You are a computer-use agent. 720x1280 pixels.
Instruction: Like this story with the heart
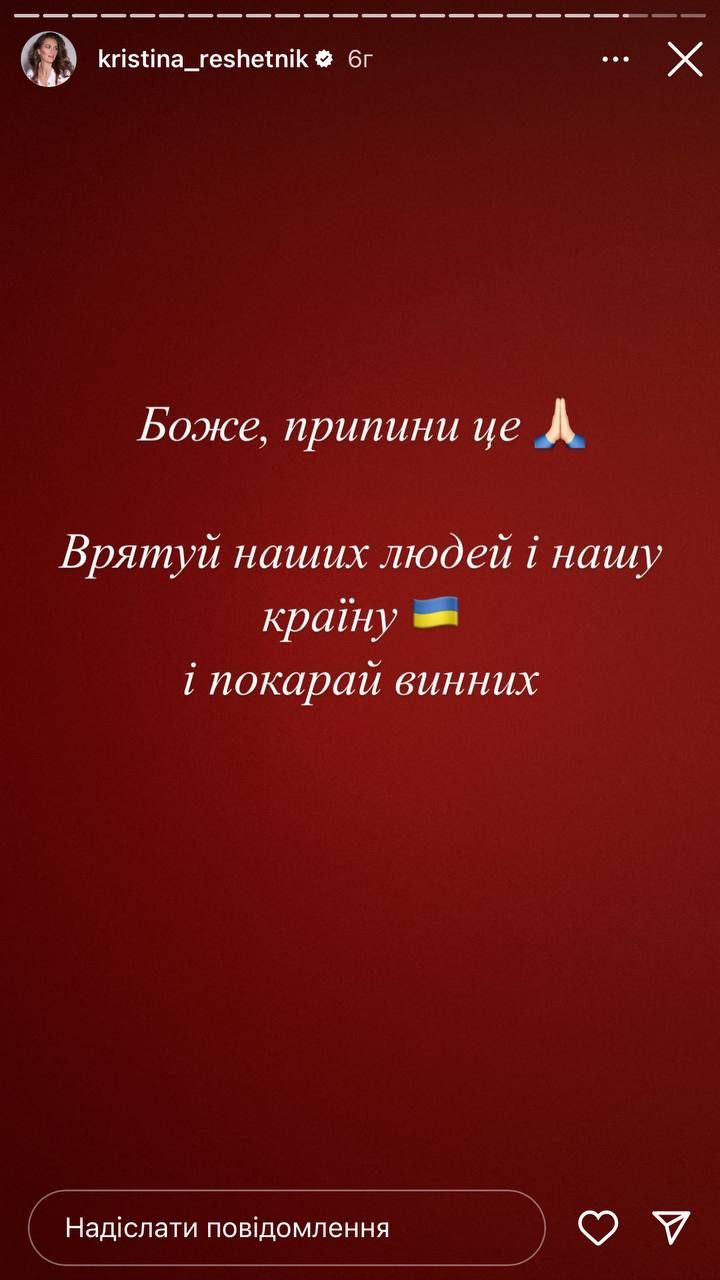tap(598, 1228)
